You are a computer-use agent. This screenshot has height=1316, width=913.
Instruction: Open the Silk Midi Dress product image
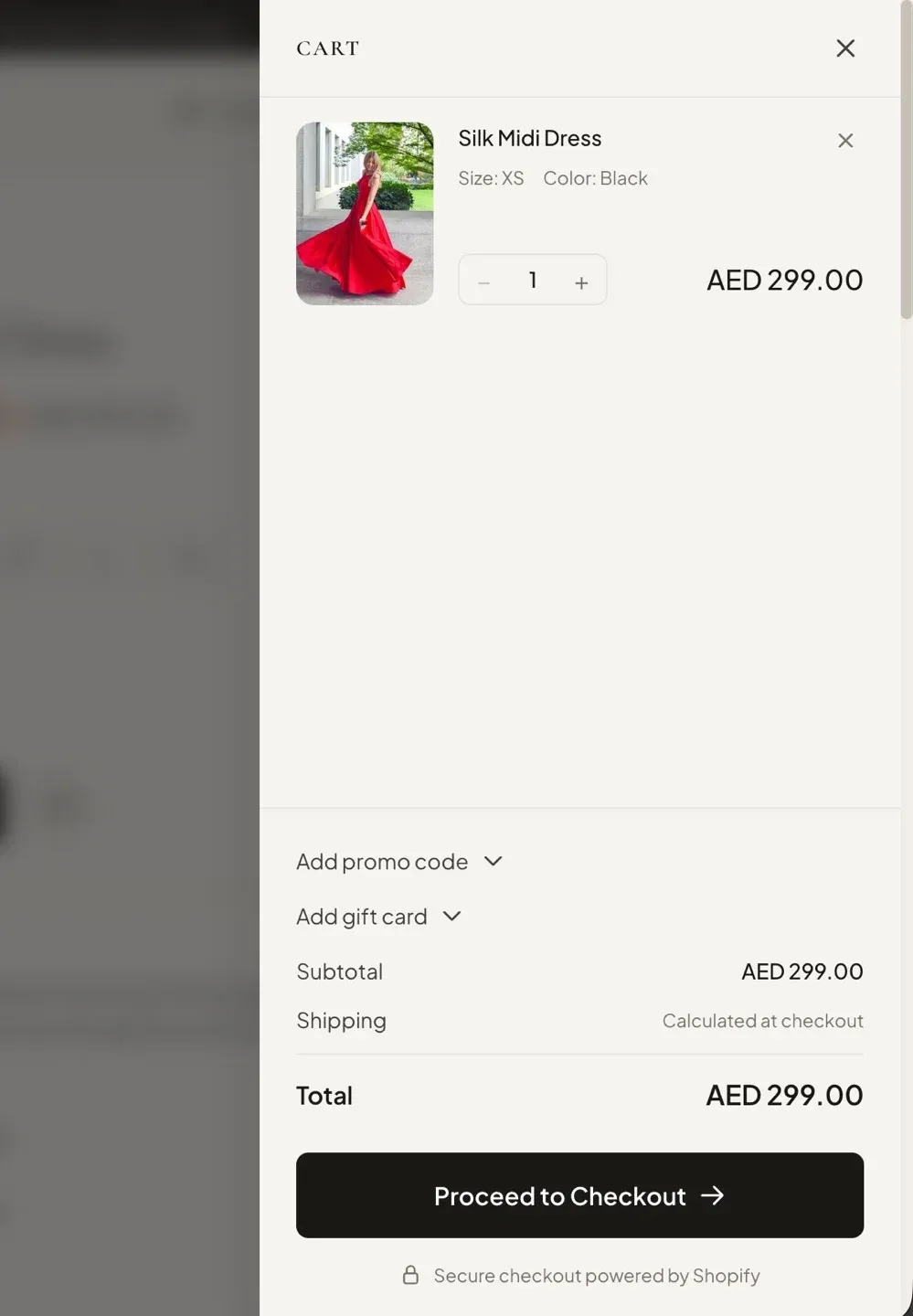pos(365,214)
